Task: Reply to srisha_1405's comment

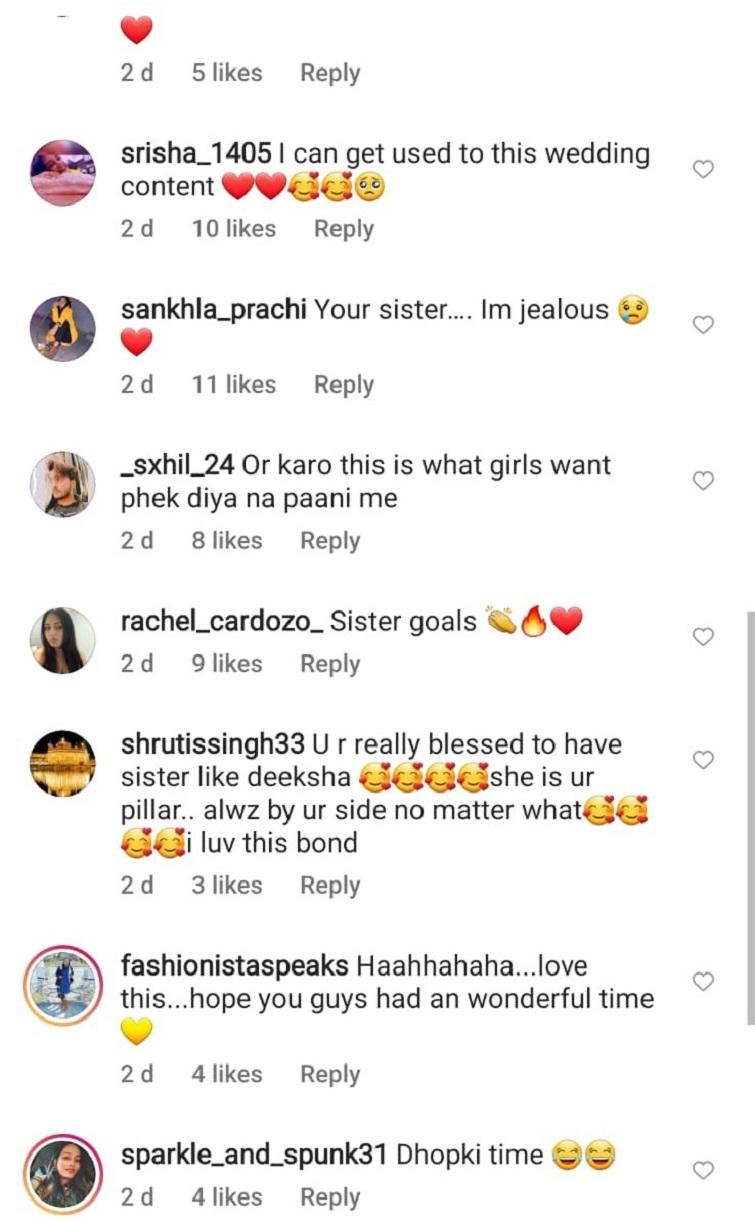Action: tap(343, 229)
